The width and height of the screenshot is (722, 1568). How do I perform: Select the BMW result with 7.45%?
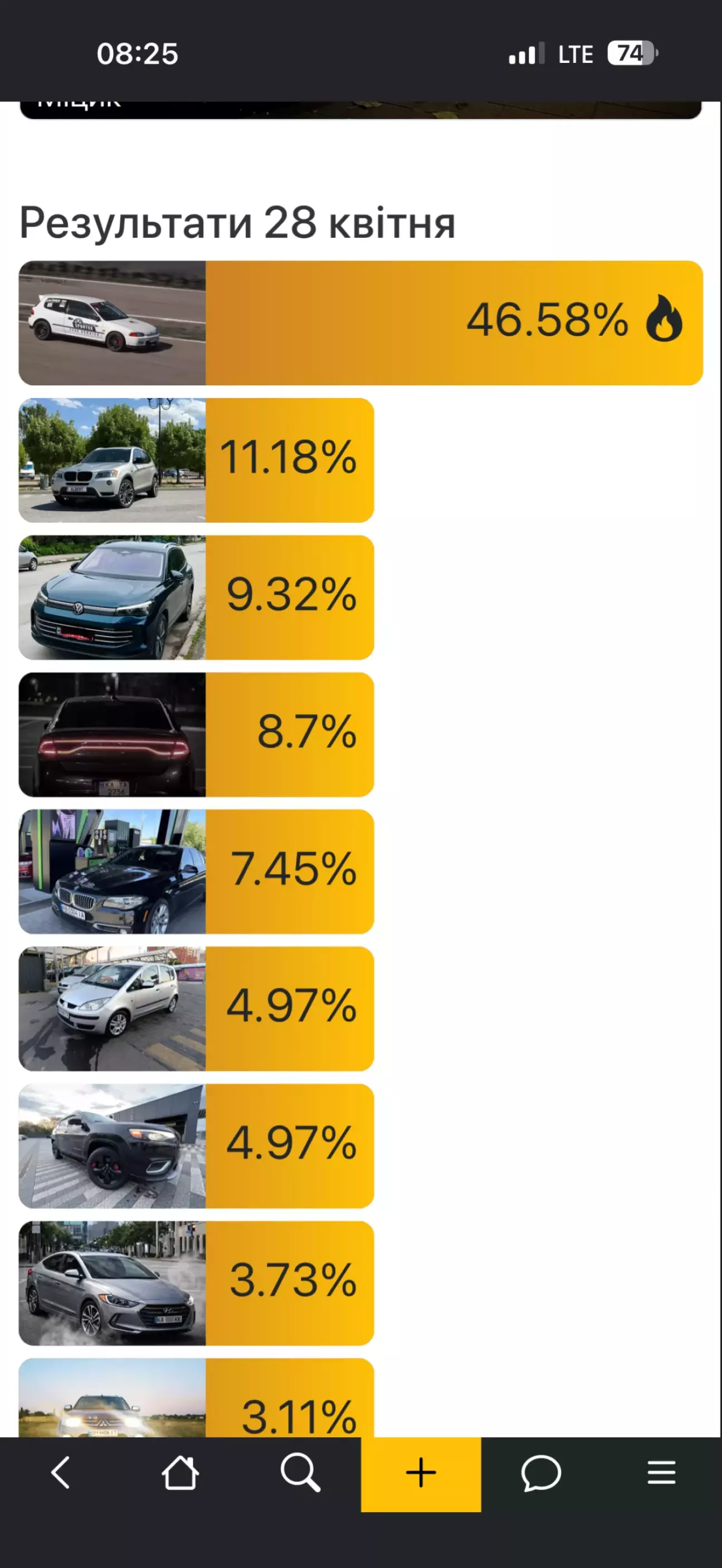pyautogui.click(x=196, y=871)
